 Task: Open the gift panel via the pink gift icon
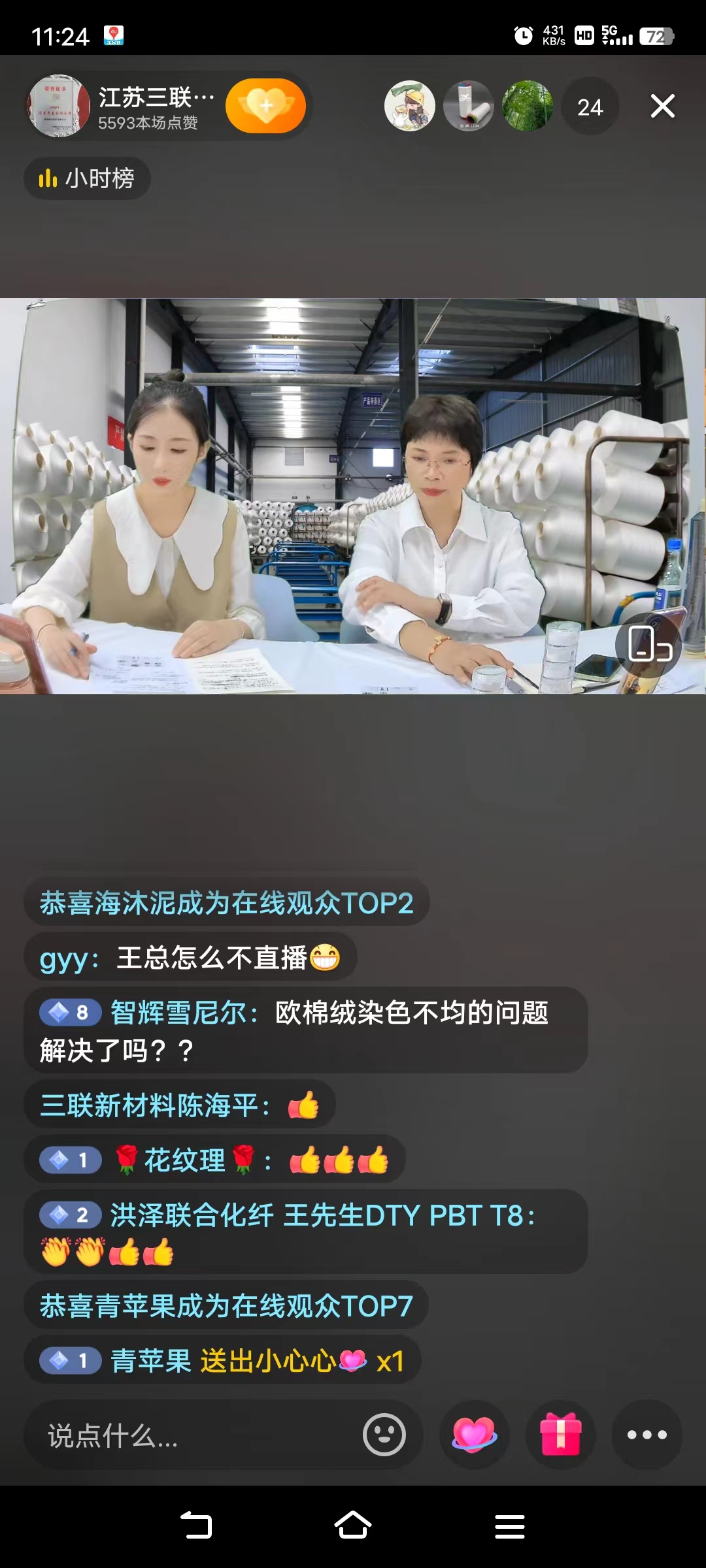pos(561,1435)
